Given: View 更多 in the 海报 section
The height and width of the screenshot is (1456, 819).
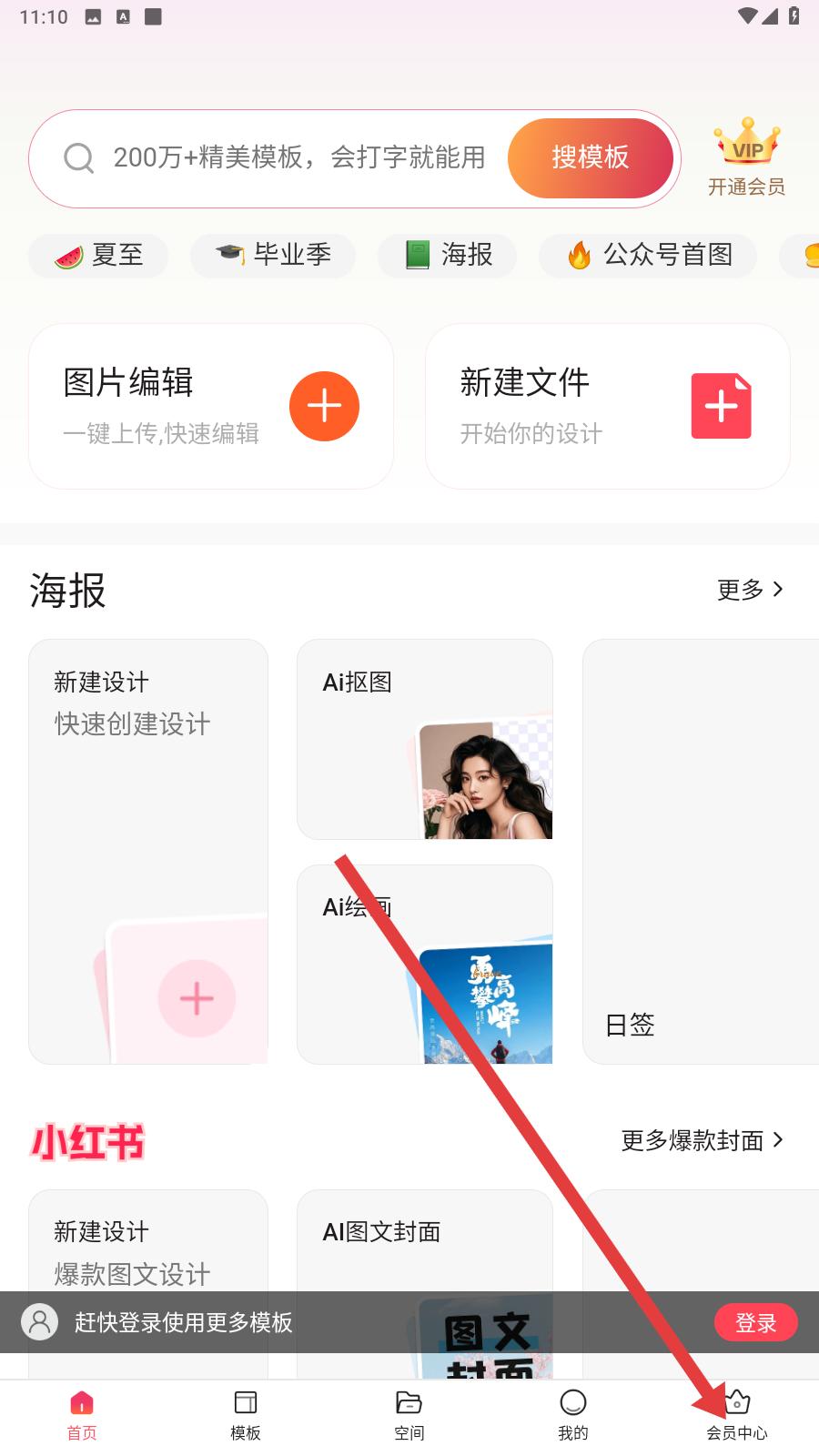Looking at the screenshot, I should tap(750, 590).
